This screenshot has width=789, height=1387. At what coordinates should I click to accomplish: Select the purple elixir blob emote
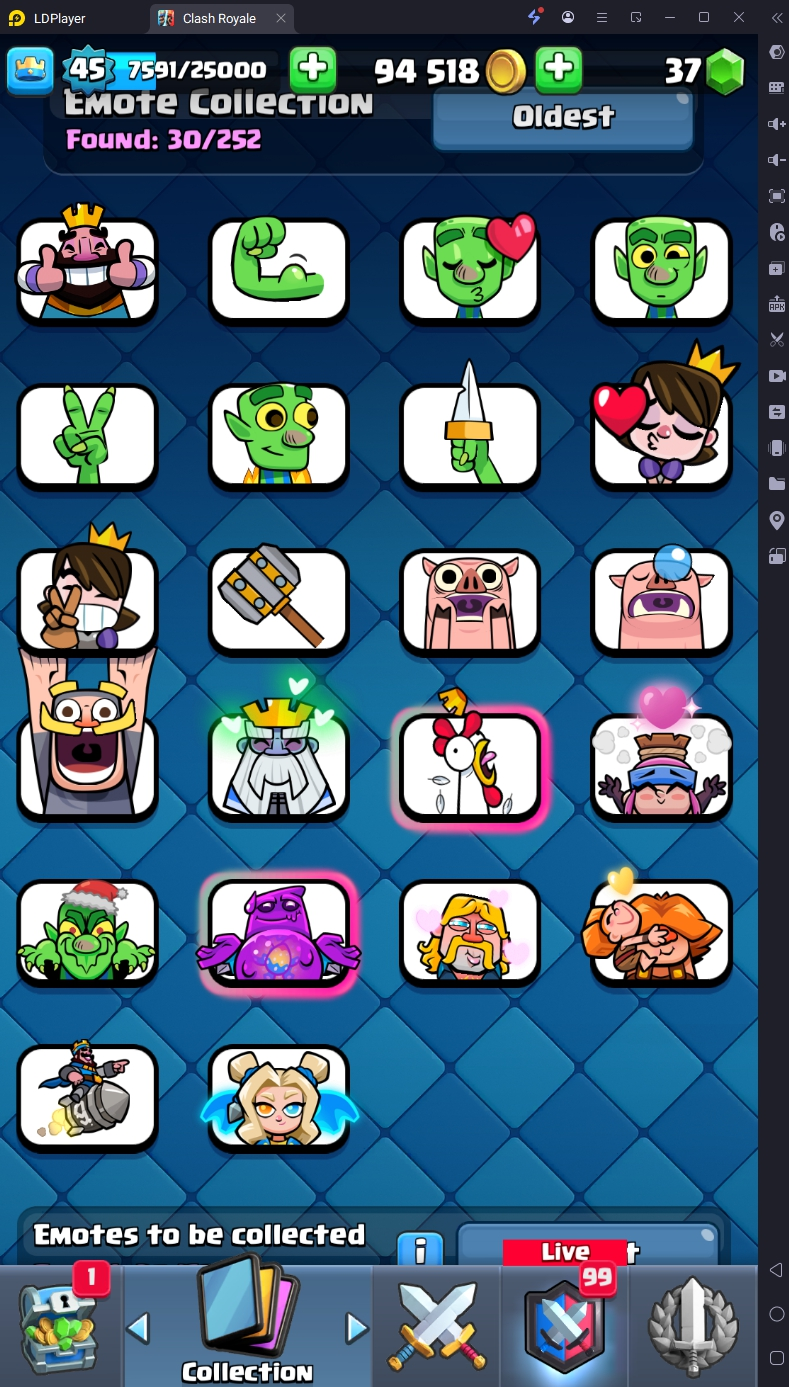[278, 930]
